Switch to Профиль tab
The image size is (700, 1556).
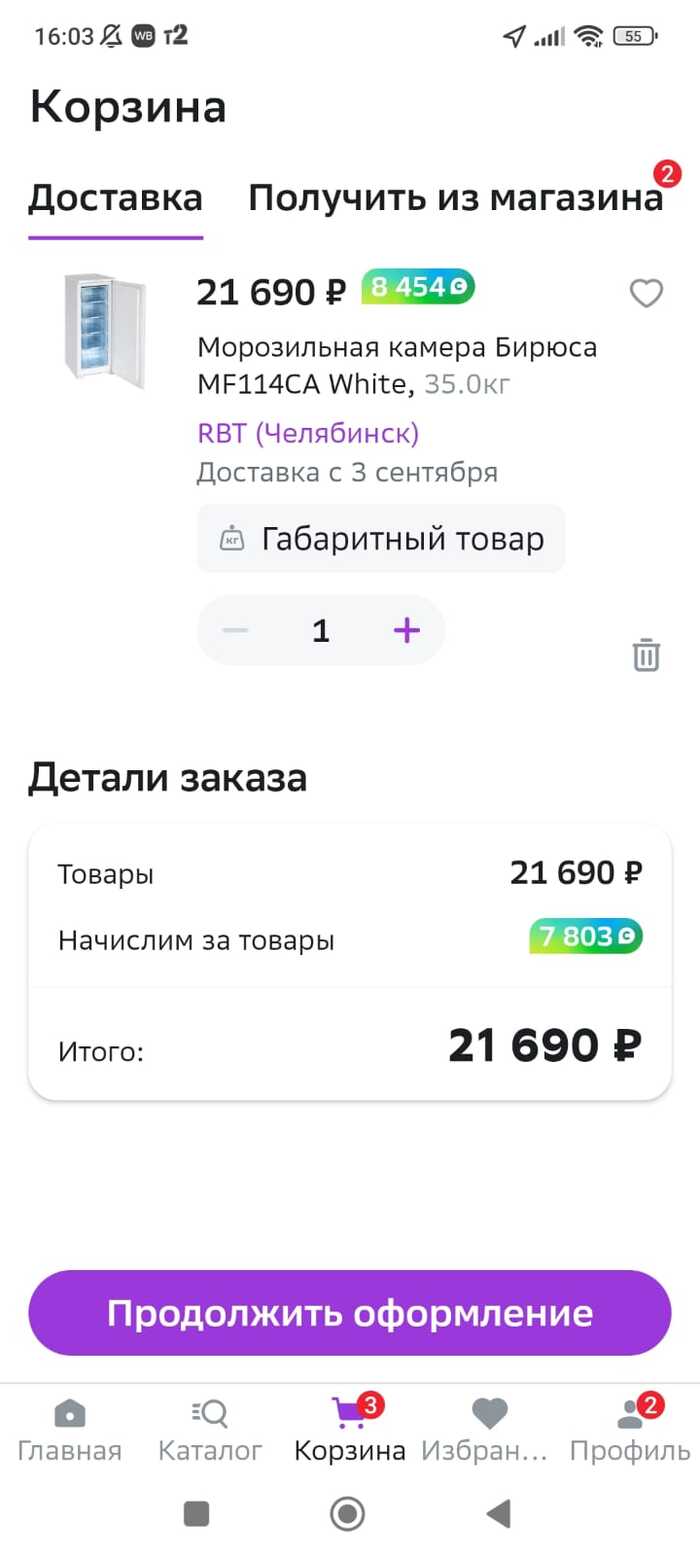tap(630, 1431)
